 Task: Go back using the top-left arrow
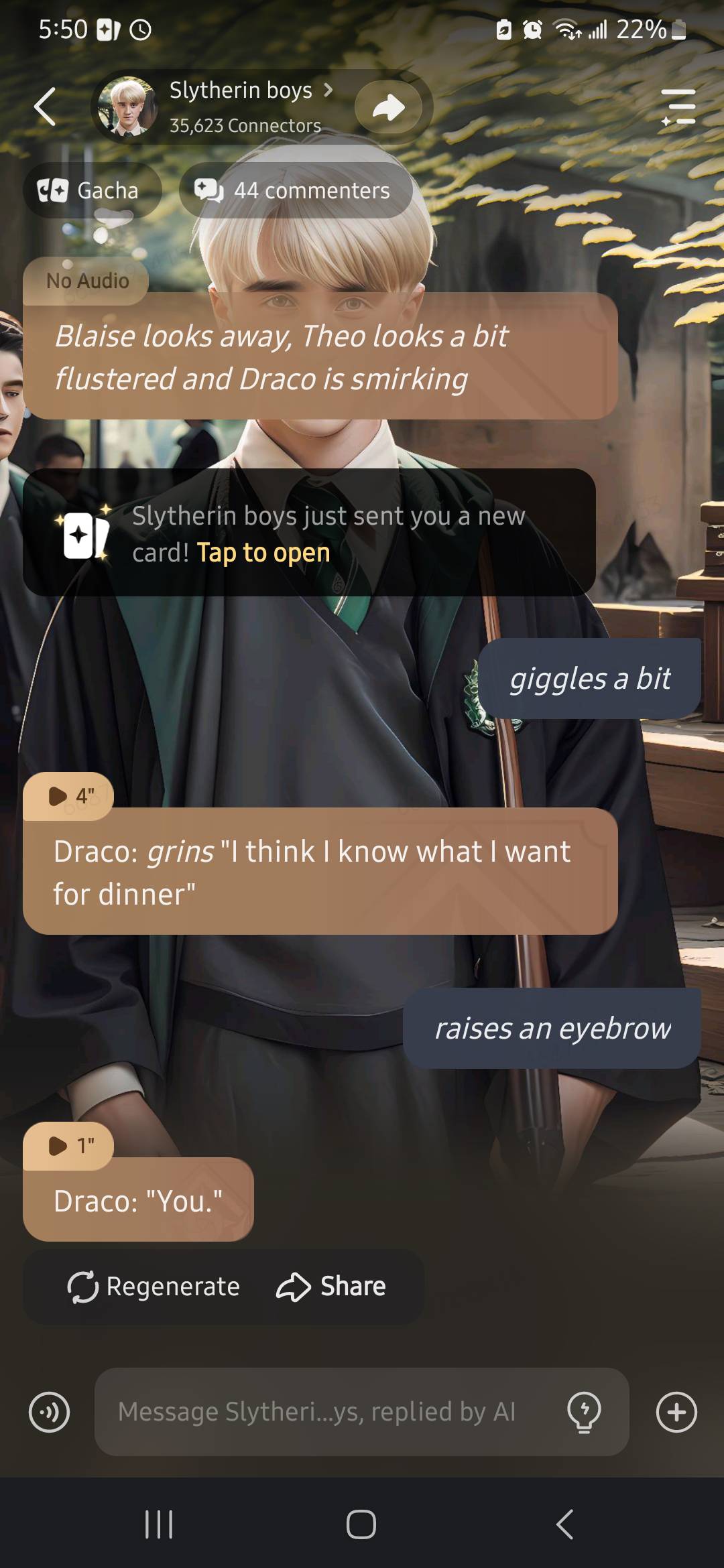[x=45, y=107]
